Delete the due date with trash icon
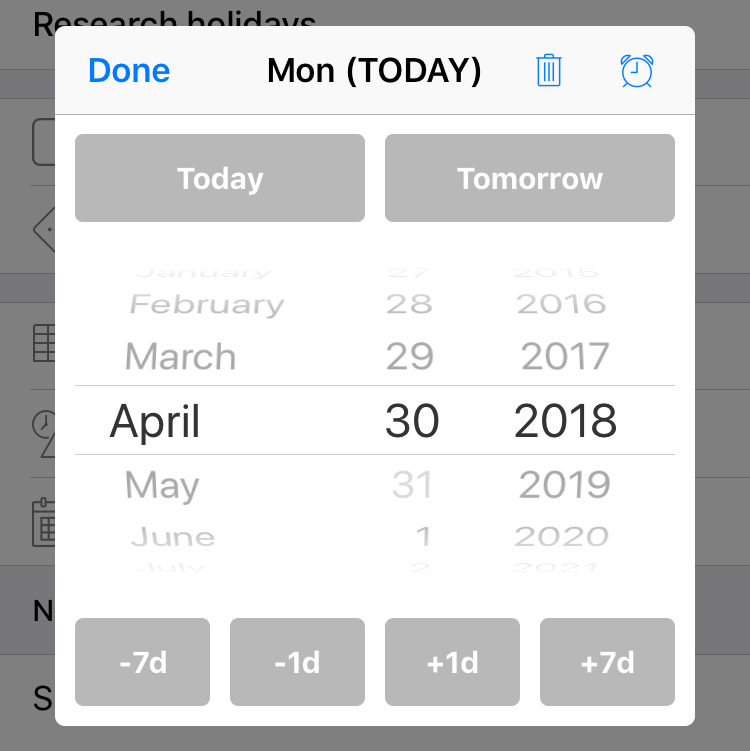The height and width of the screenshot is (751, 750). [x=549, y=71]
